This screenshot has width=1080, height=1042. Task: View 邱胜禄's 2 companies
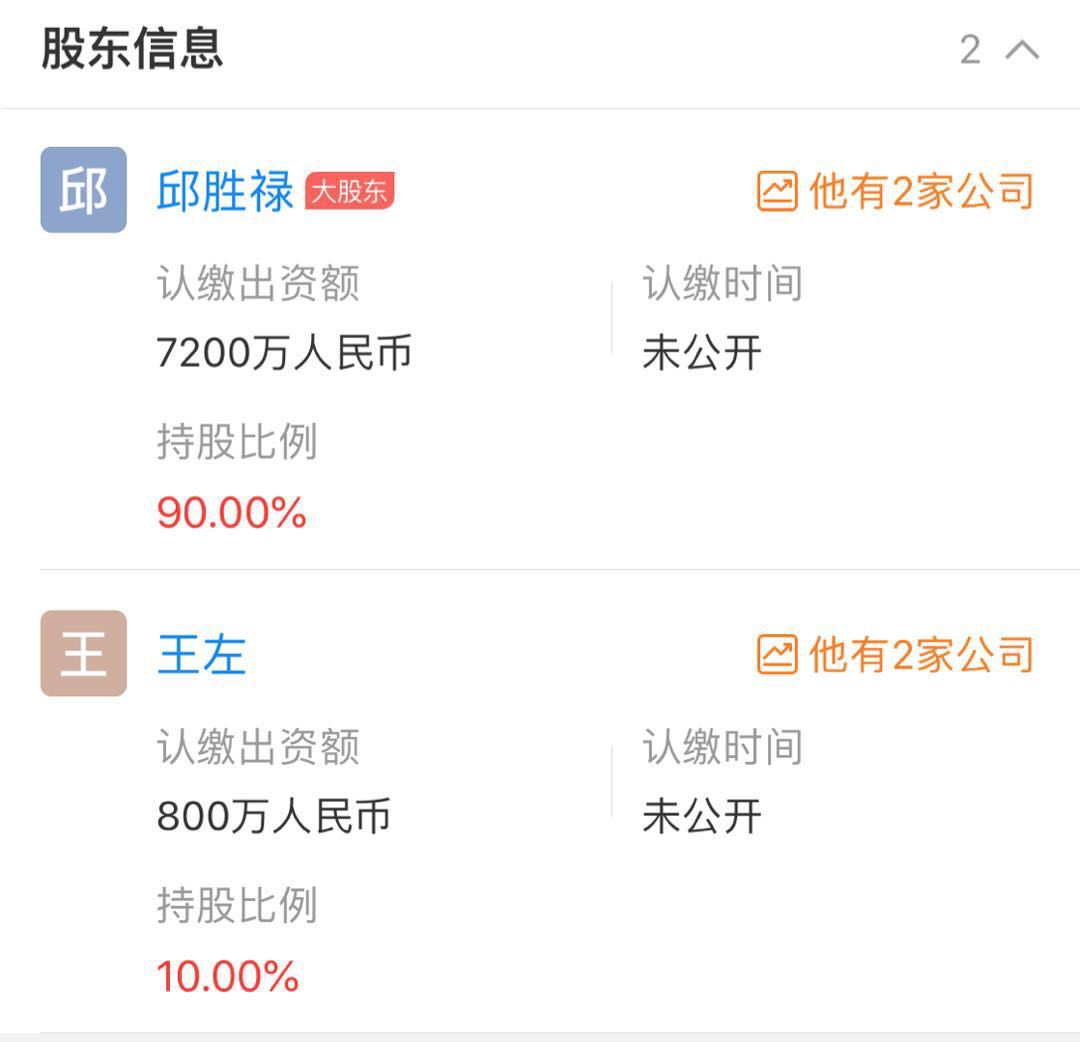tap(895, 191)
